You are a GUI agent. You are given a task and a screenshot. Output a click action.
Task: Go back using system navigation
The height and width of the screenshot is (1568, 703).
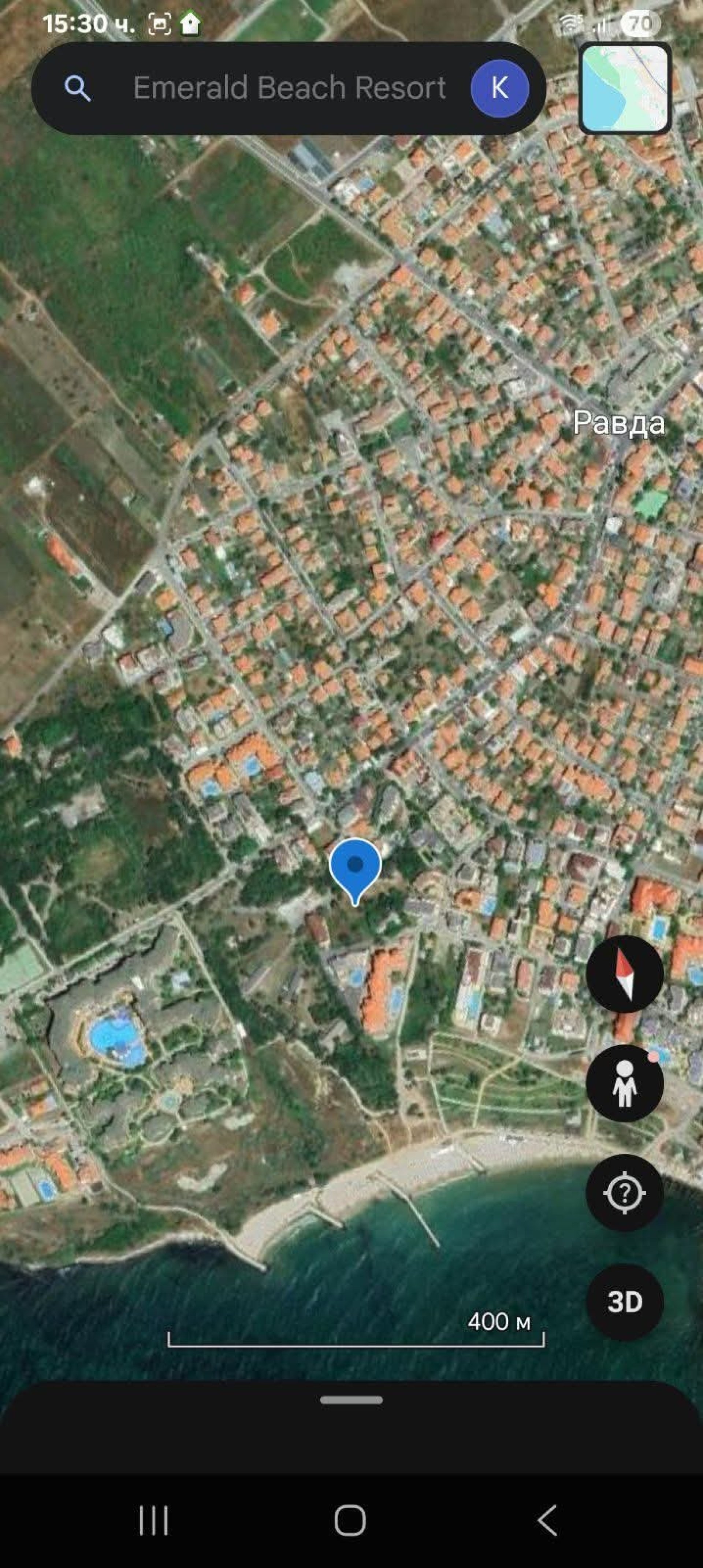click(547, 1520)
